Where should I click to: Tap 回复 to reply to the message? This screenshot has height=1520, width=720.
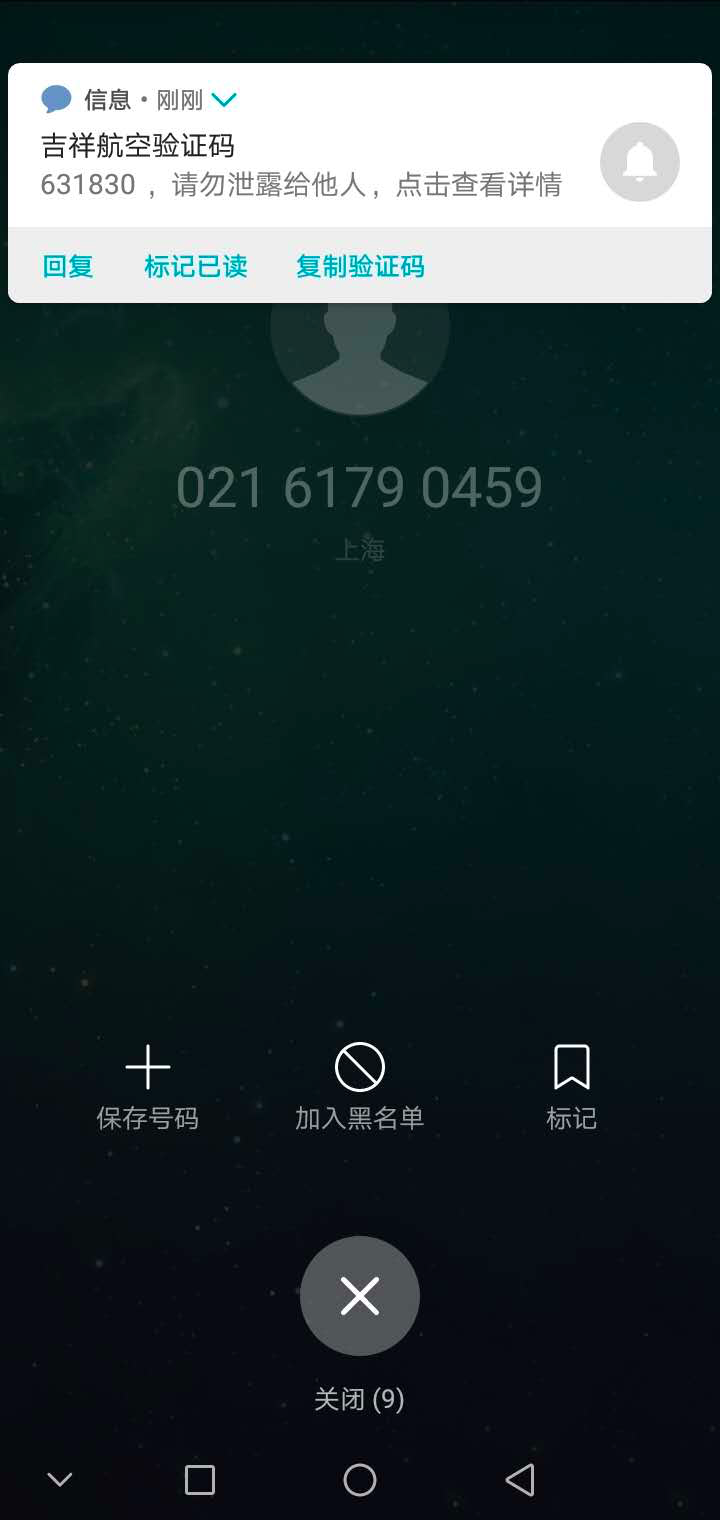pos(68,266)
